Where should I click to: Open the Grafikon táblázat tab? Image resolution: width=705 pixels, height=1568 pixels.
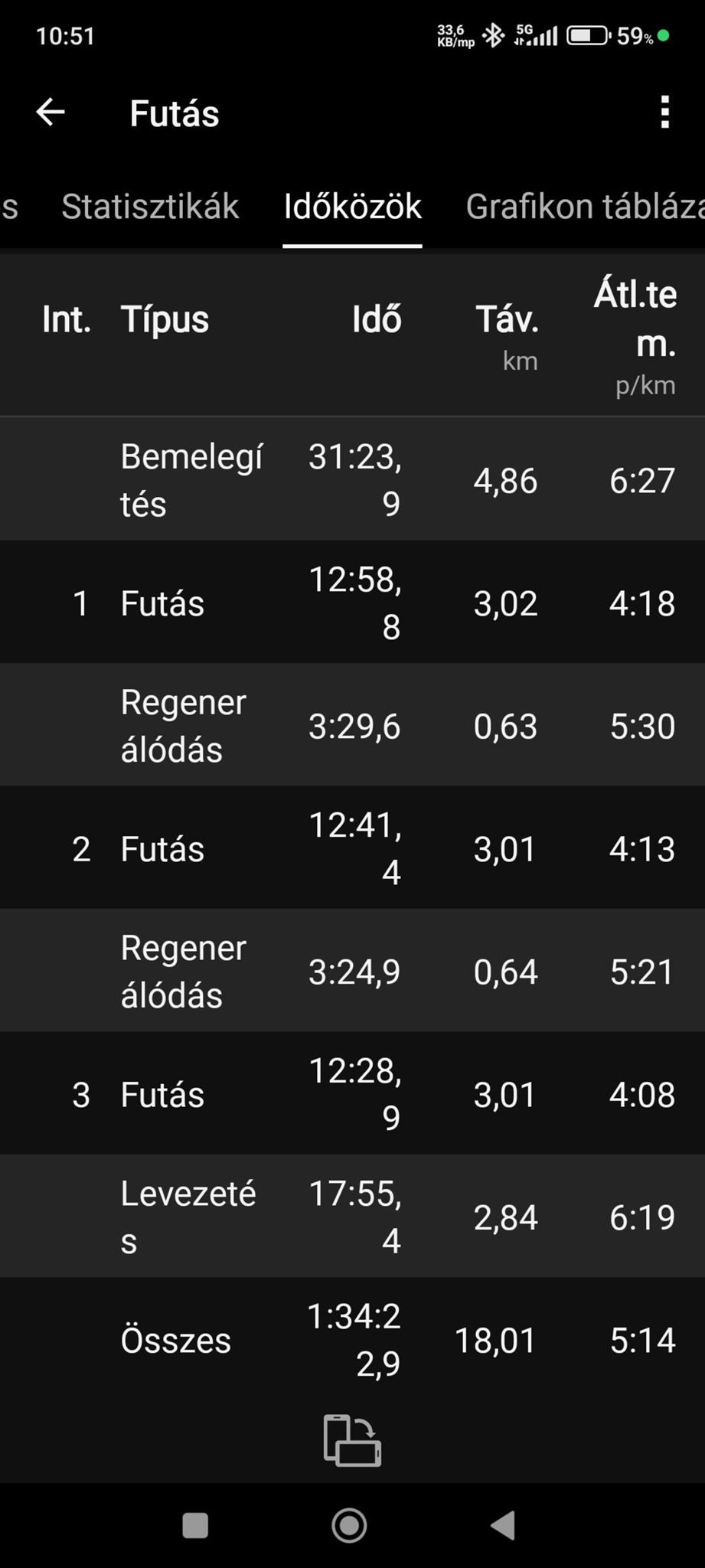pos(585,207)
